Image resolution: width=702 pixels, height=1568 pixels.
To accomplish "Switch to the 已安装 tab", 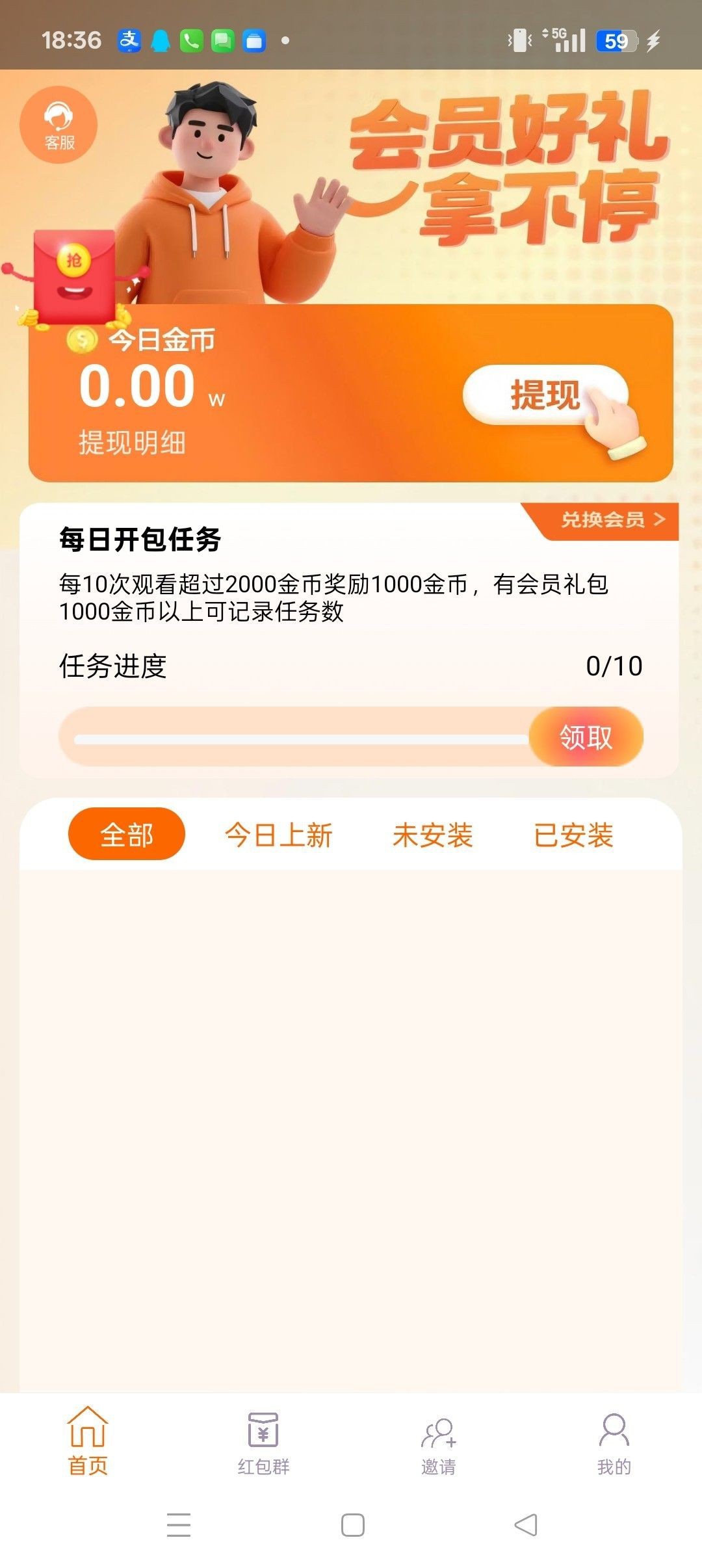I will click(x=574, y=835).
